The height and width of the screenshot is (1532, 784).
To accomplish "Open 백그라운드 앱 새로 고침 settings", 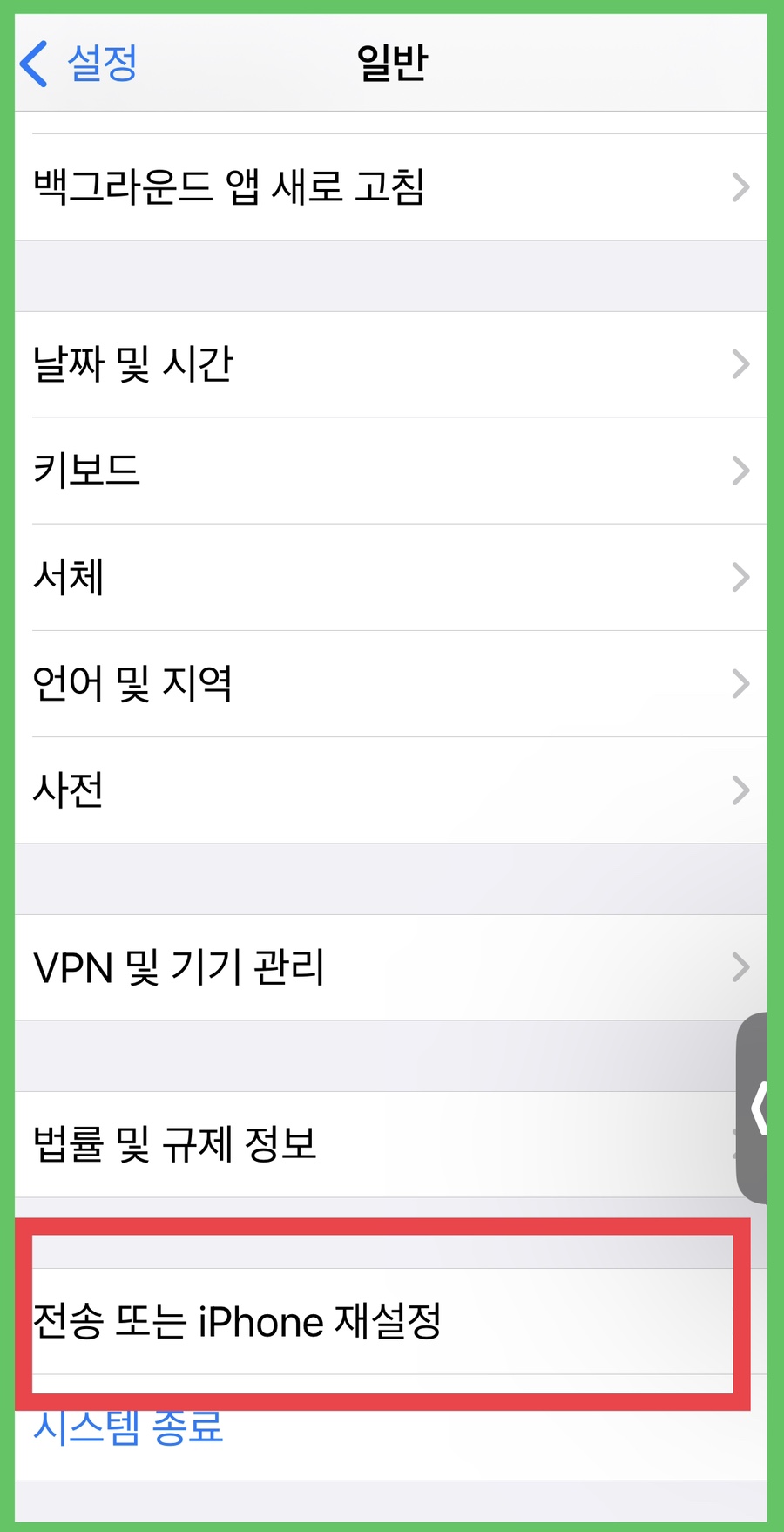I will 390,187.
